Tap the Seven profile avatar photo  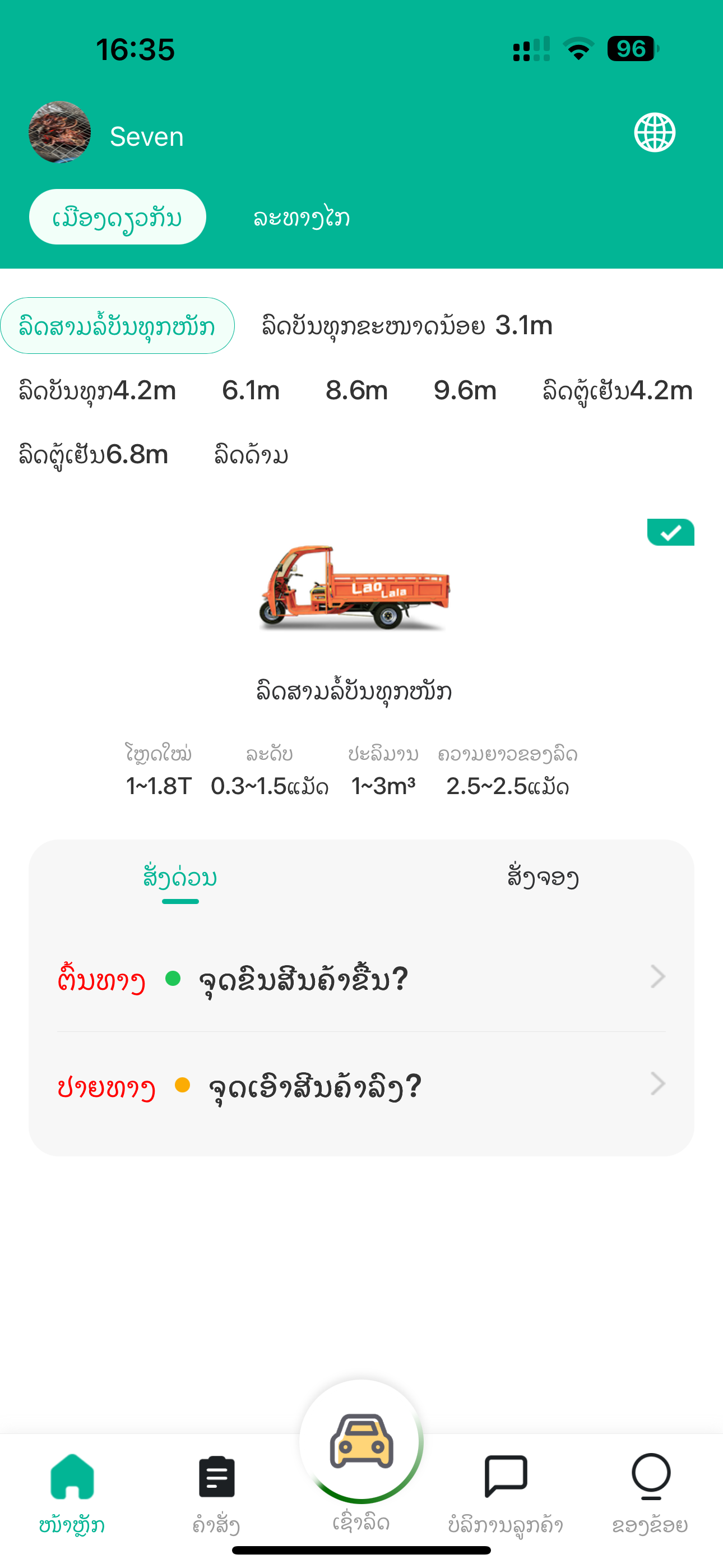(59, 134)
